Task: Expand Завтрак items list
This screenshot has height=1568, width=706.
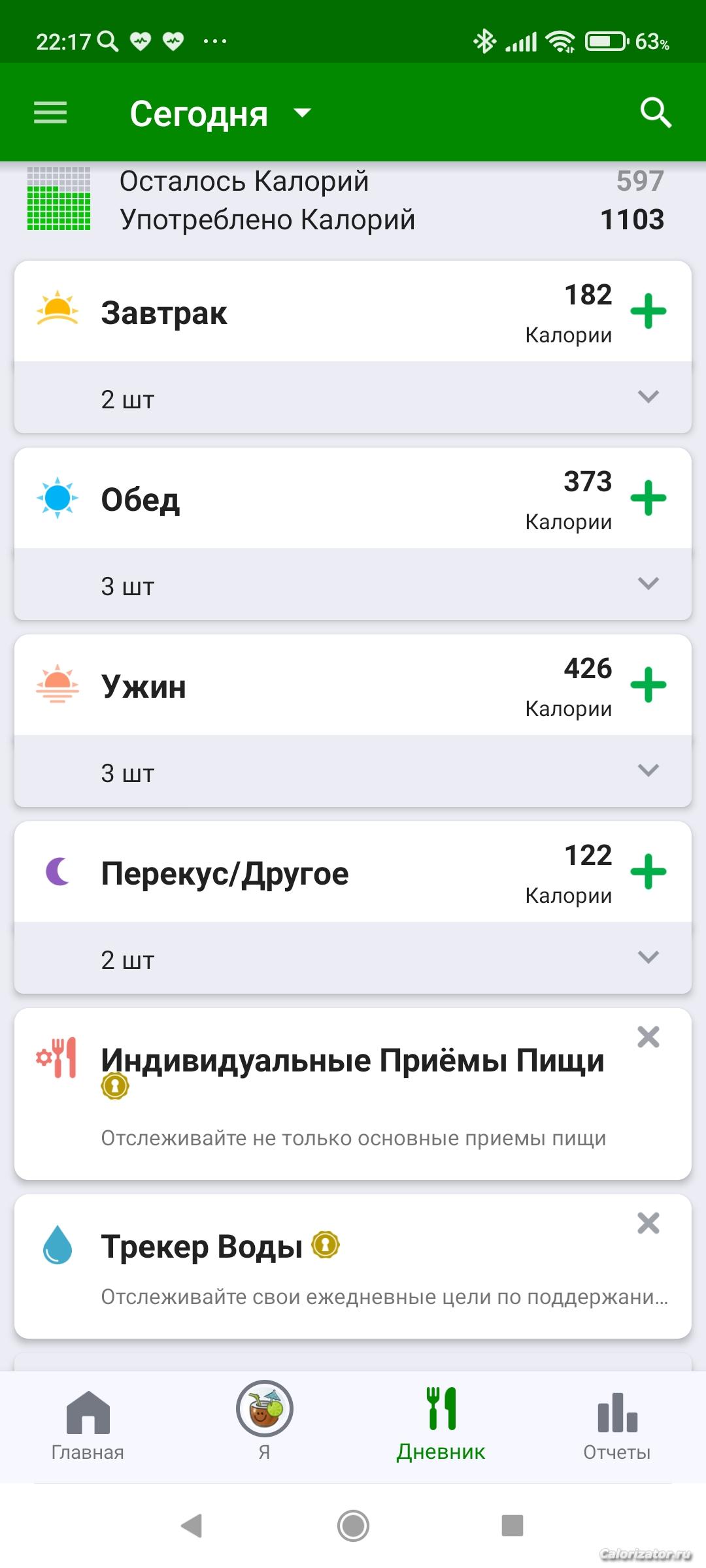Action: [x=648, y=397]
